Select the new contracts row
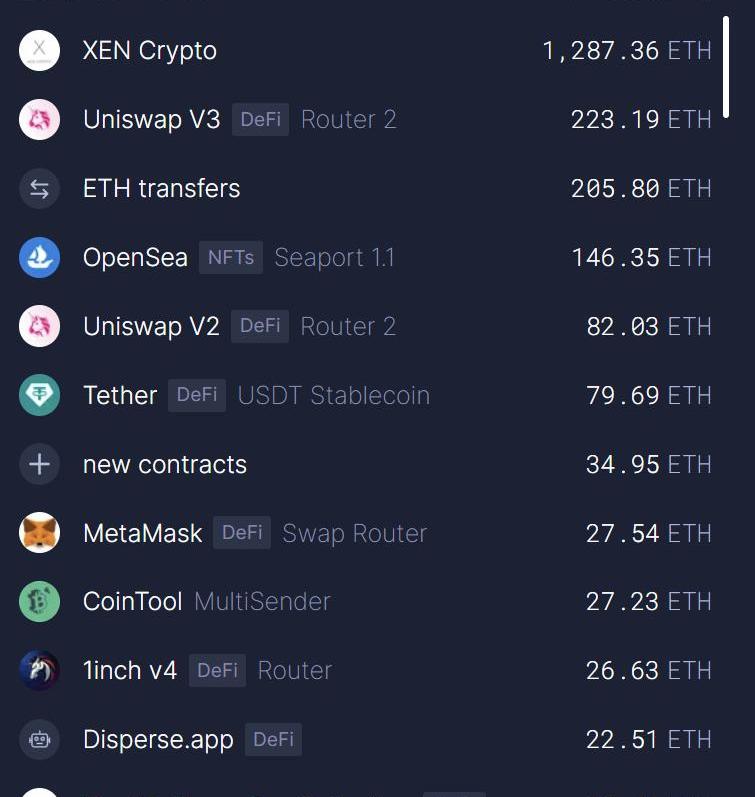 coord(164,464)
